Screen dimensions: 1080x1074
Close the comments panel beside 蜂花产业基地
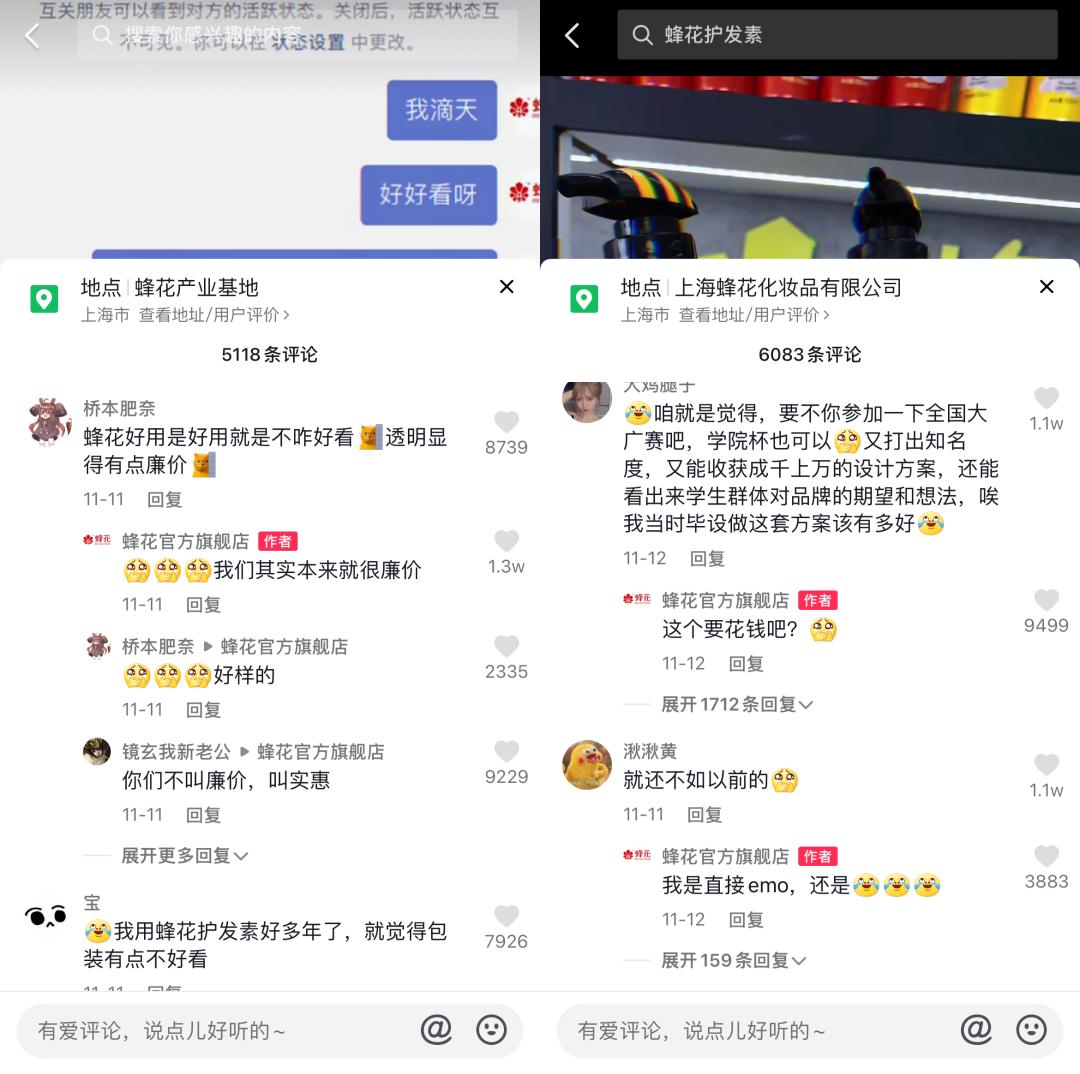(507, 287)
